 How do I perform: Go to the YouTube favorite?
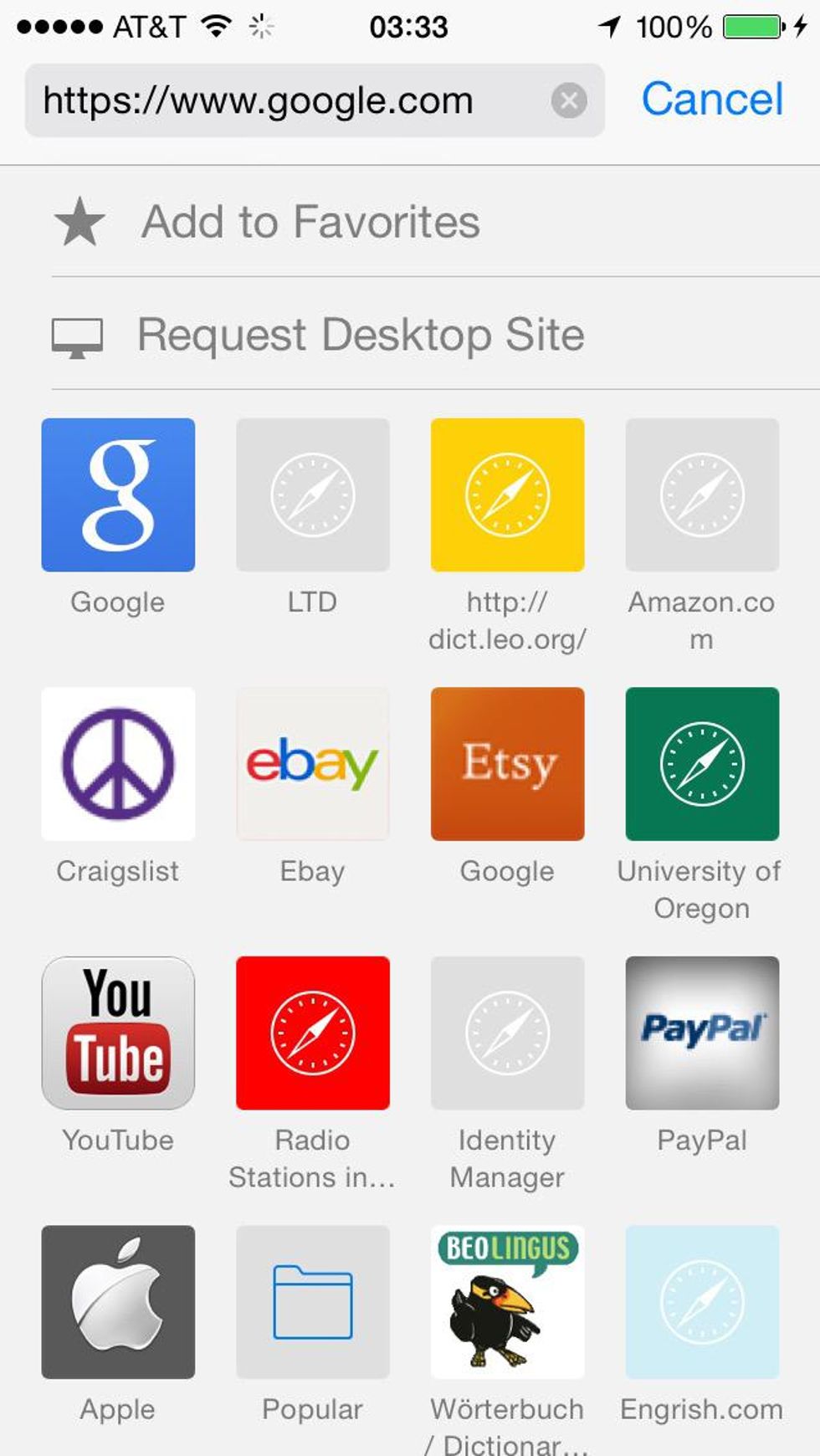click(x=118, y=1033)
